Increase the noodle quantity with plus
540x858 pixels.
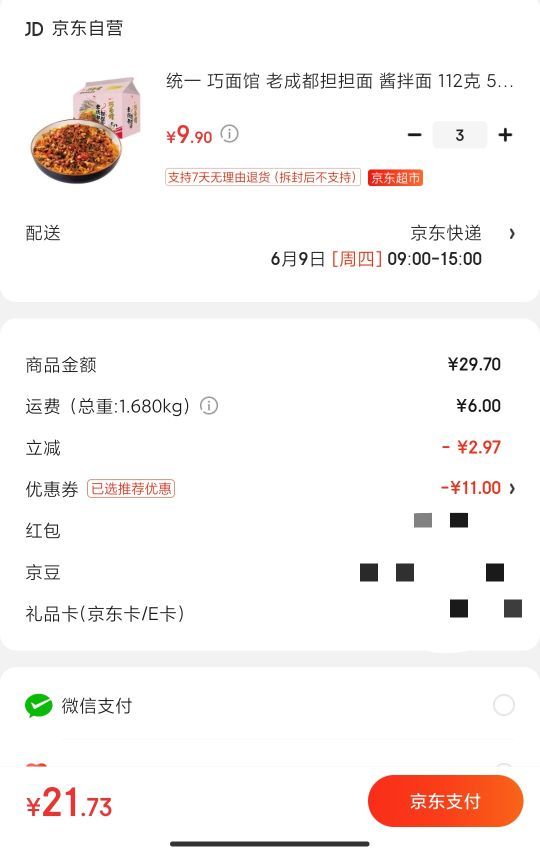(x=506, y=135)
